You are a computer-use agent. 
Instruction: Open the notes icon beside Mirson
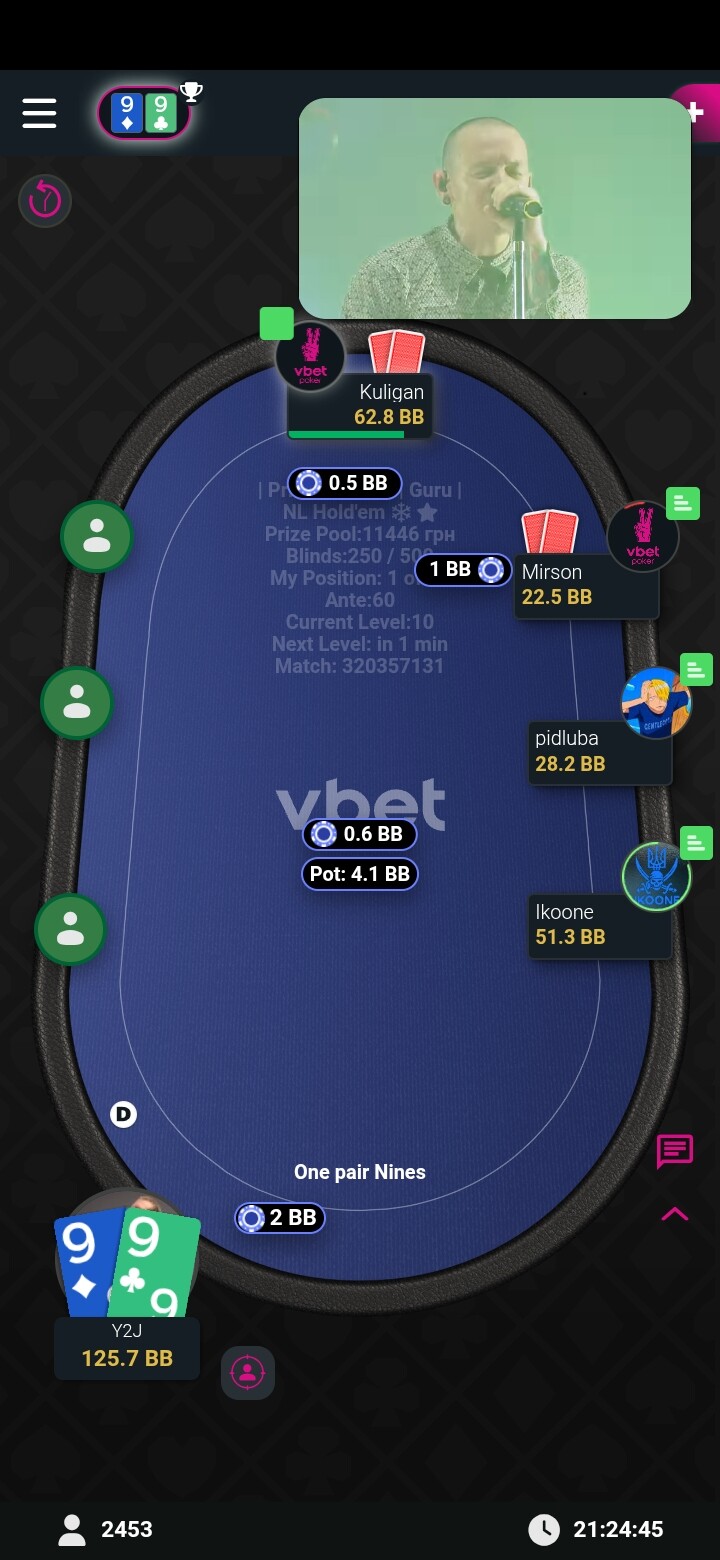coord(684,502)
